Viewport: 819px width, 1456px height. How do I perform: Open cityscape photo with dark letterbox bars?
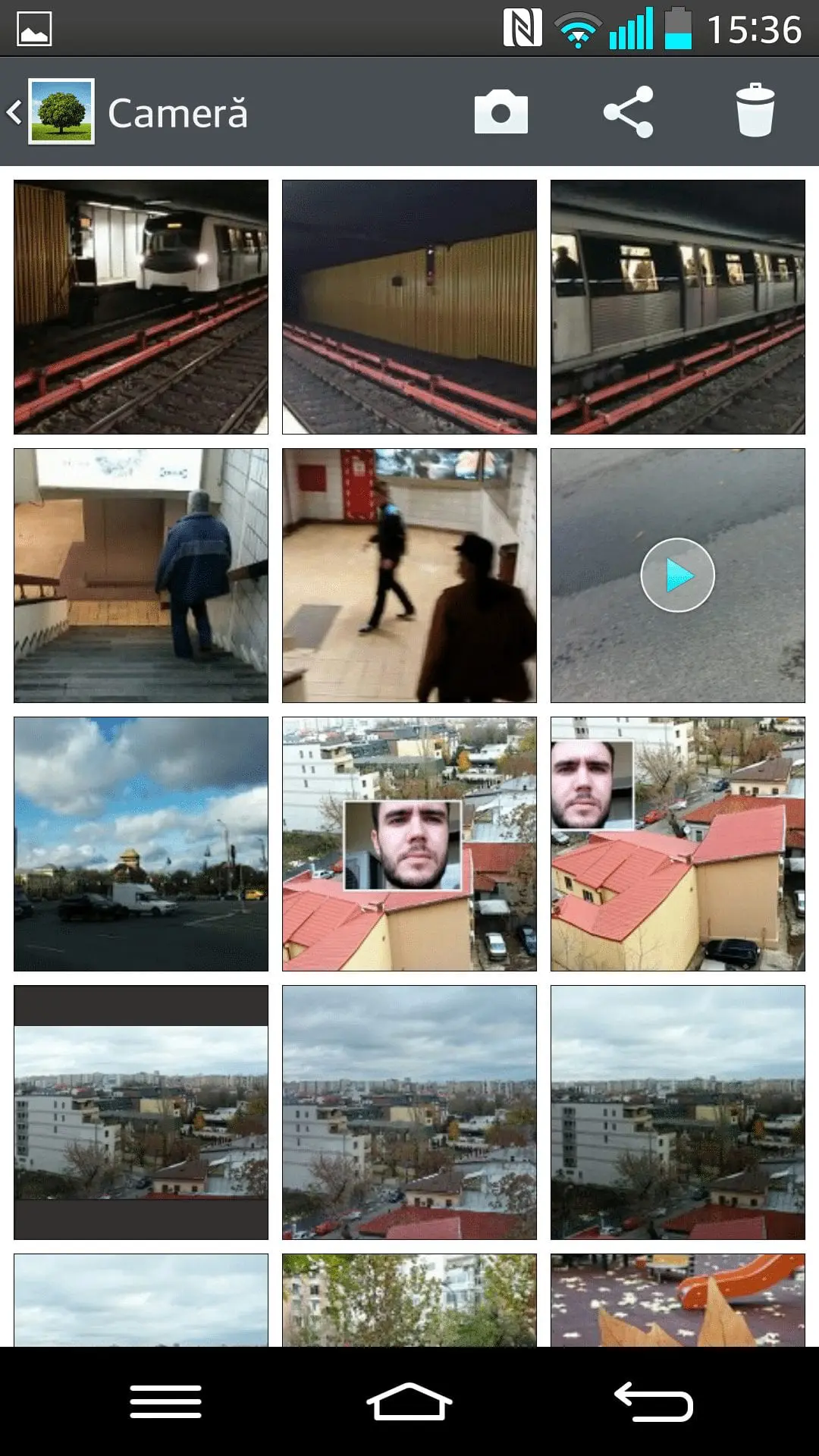click(x=141, y=1112)
